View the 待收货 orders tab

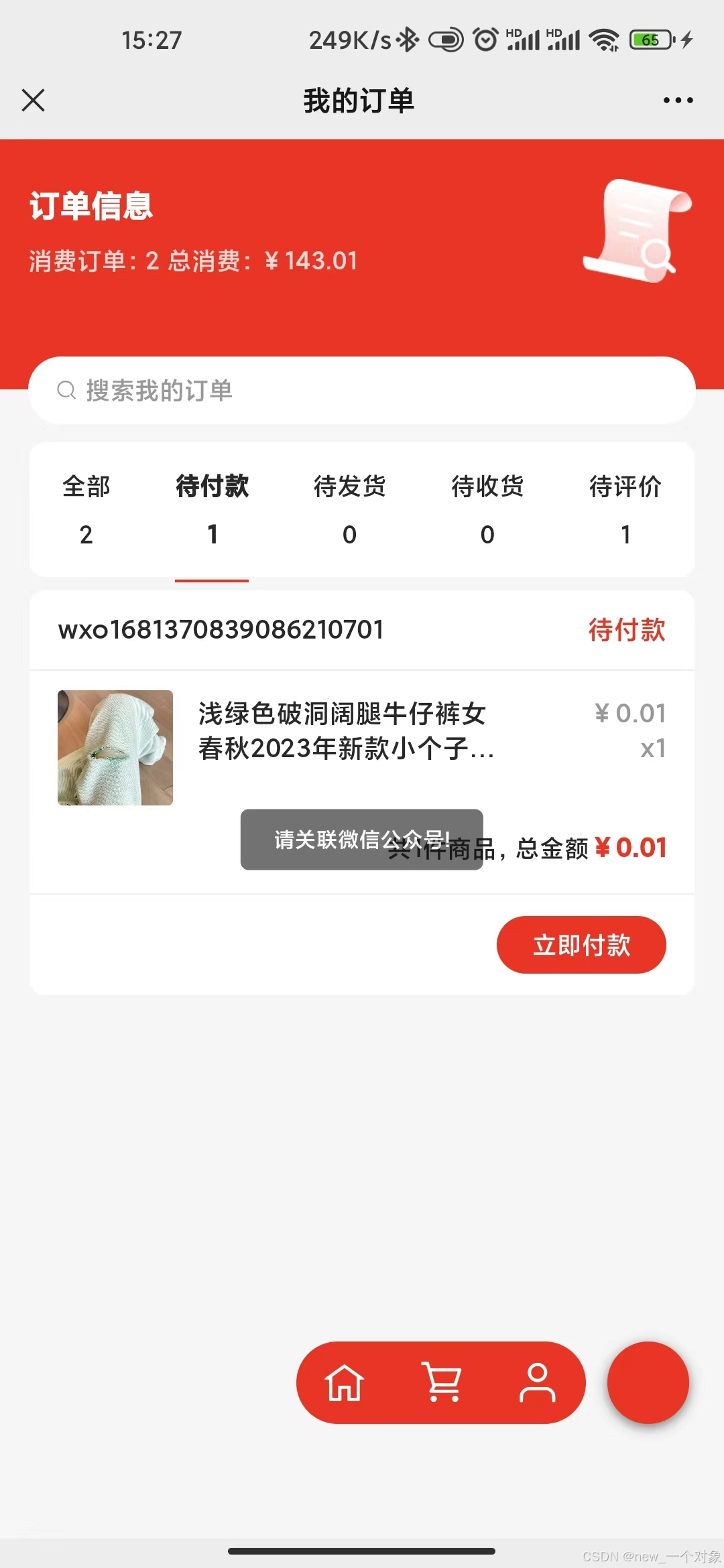point(487,509)
